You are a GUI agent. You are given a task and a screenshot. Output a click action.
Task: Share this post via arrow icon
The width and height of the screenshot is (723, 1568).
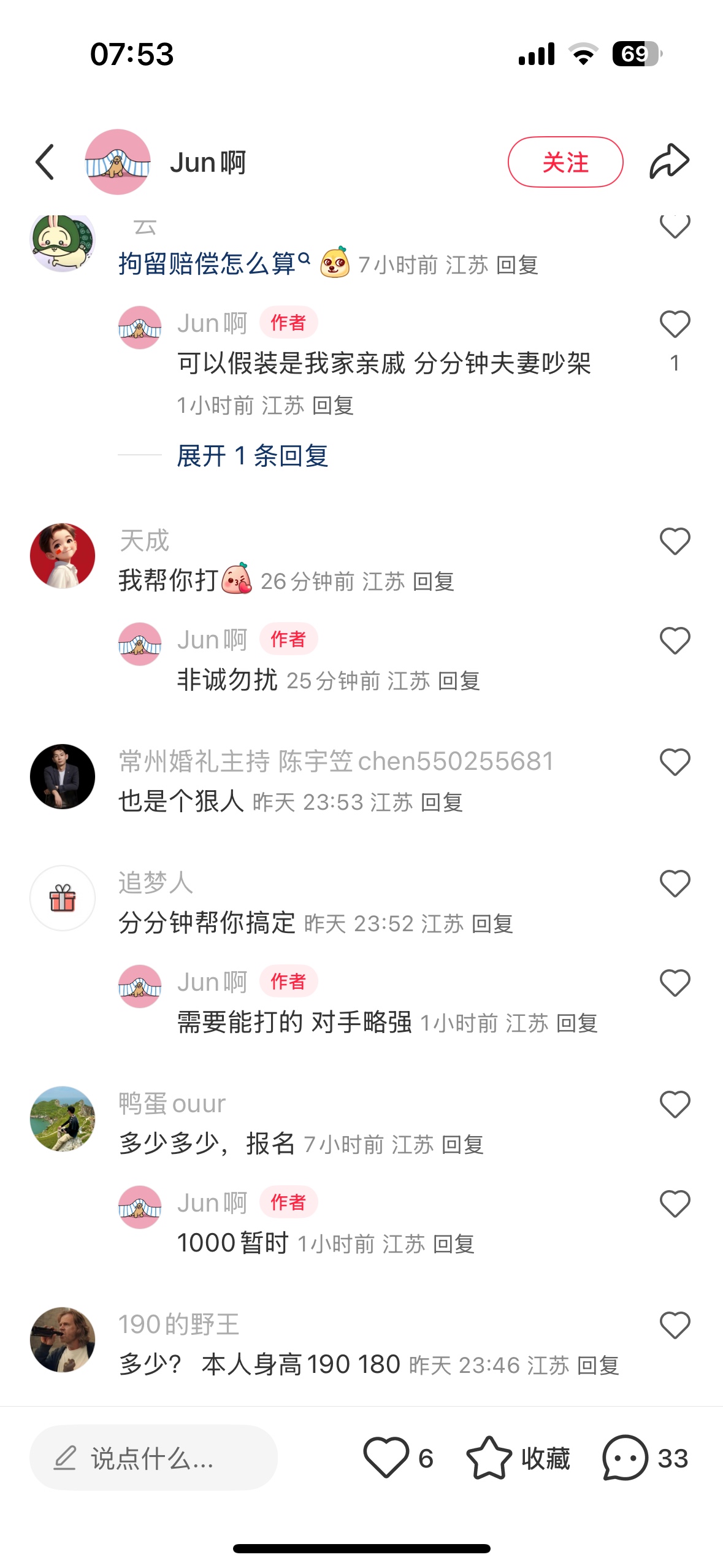click(x=669, y=162)
